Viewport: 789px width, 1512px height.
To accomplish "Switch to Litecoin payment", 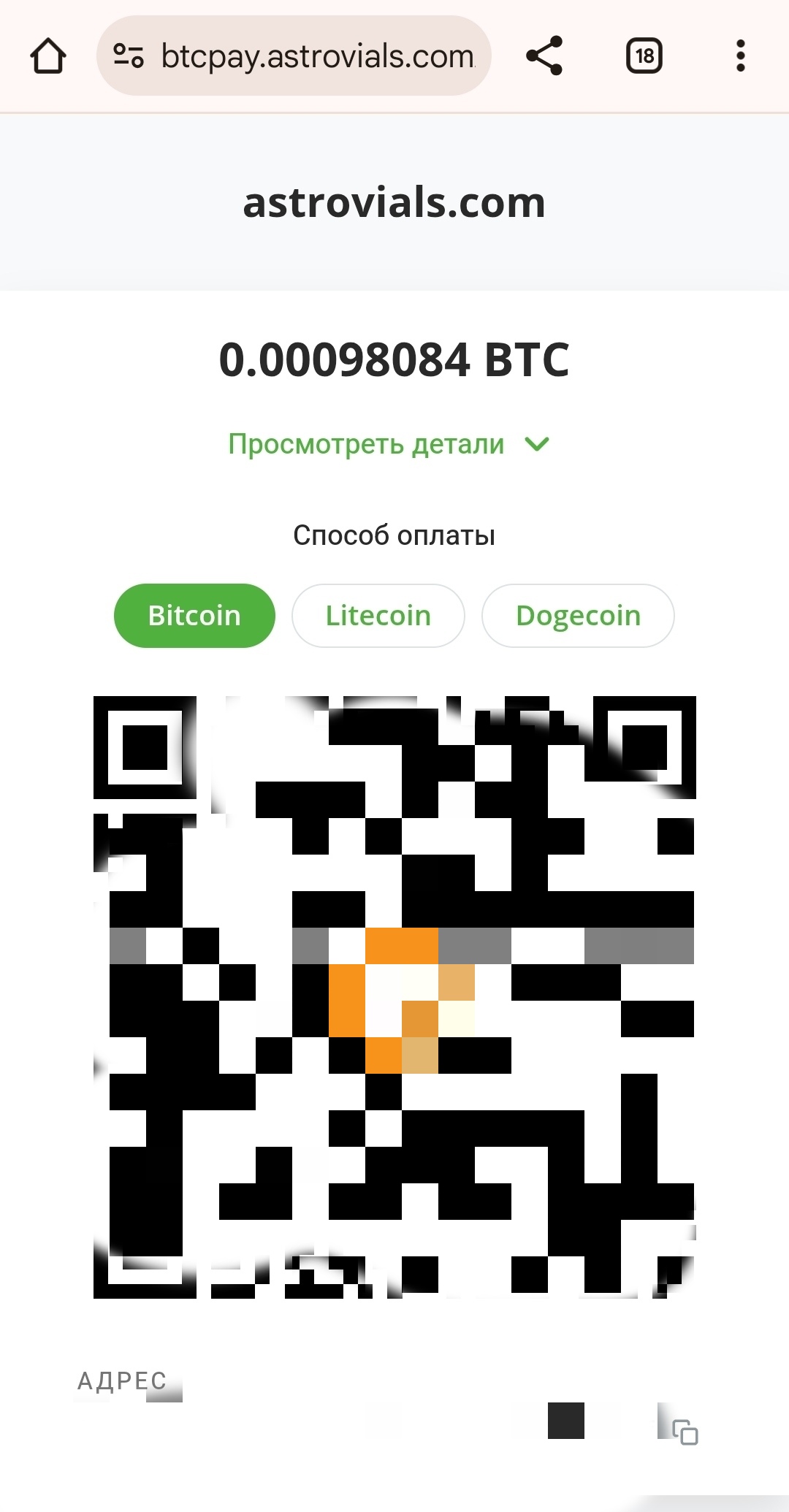I will pyautogui.click(x=378, y=616).
